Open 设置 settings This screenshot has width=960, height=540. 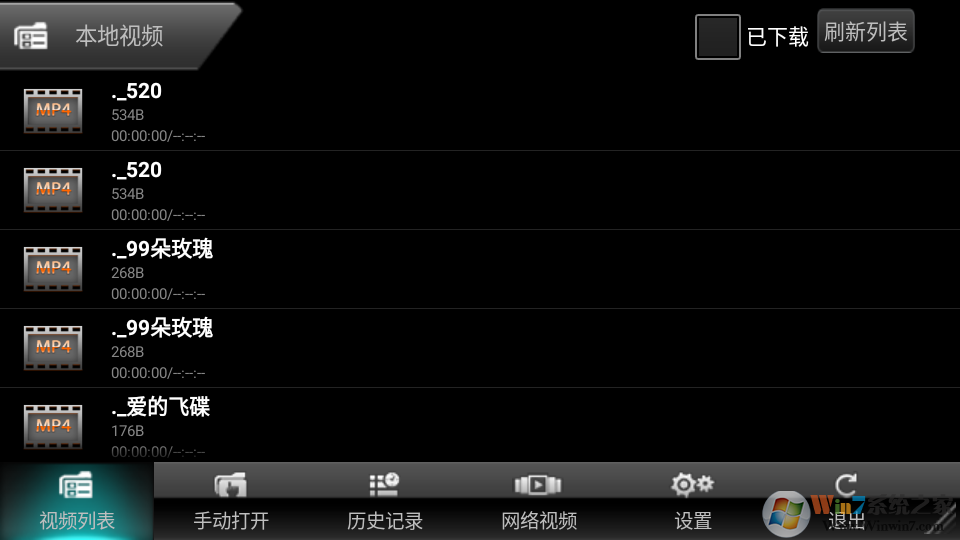coord(693,502)
